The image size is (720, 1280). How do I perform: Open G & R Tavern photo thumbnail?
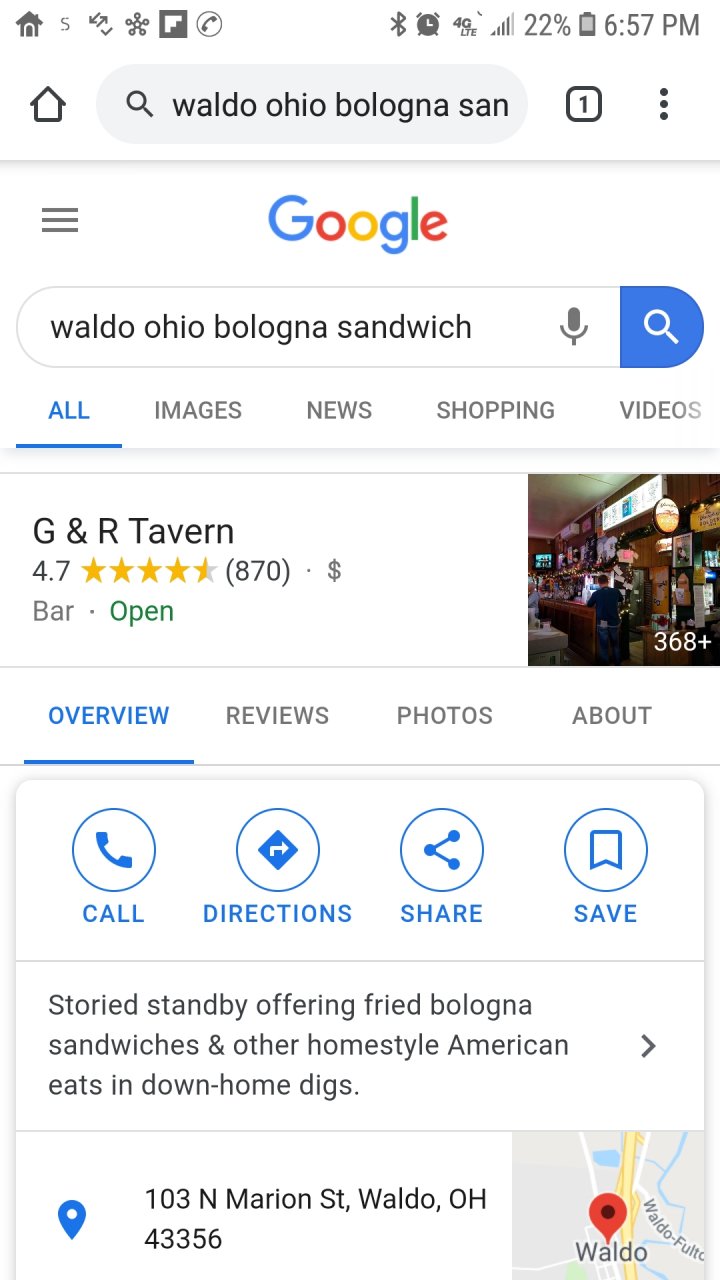[623, 570]
